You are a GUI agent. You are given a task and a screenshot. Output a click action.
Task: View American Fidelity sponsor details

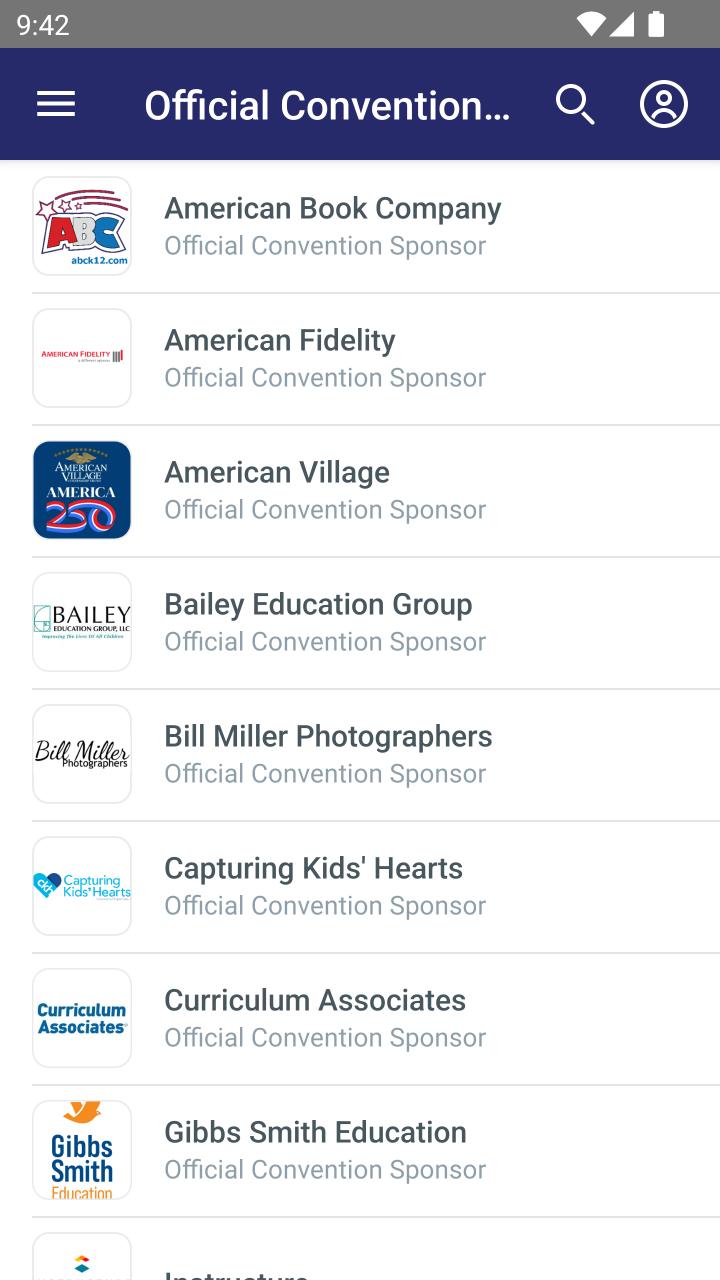(360, 359)
